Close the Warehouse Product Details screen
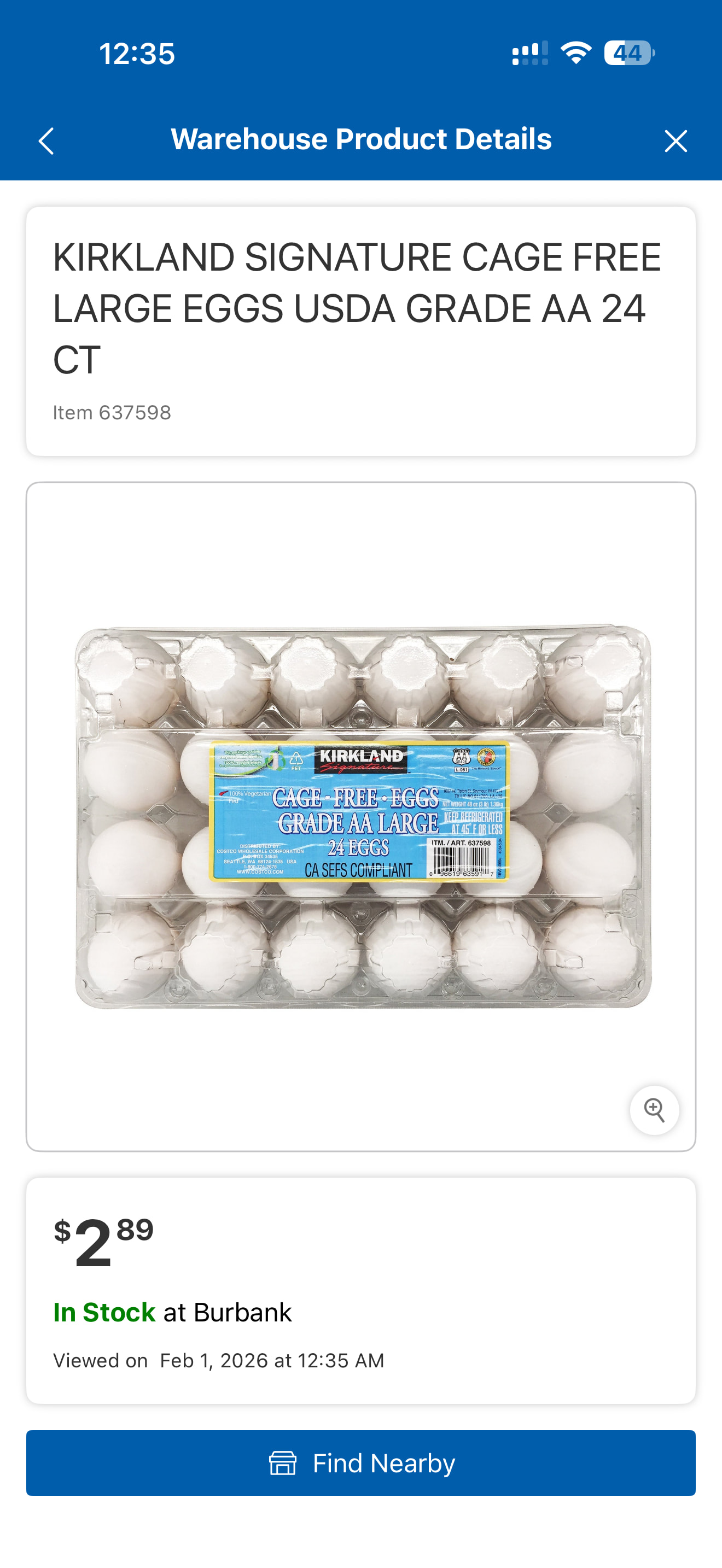 [675, 141]
